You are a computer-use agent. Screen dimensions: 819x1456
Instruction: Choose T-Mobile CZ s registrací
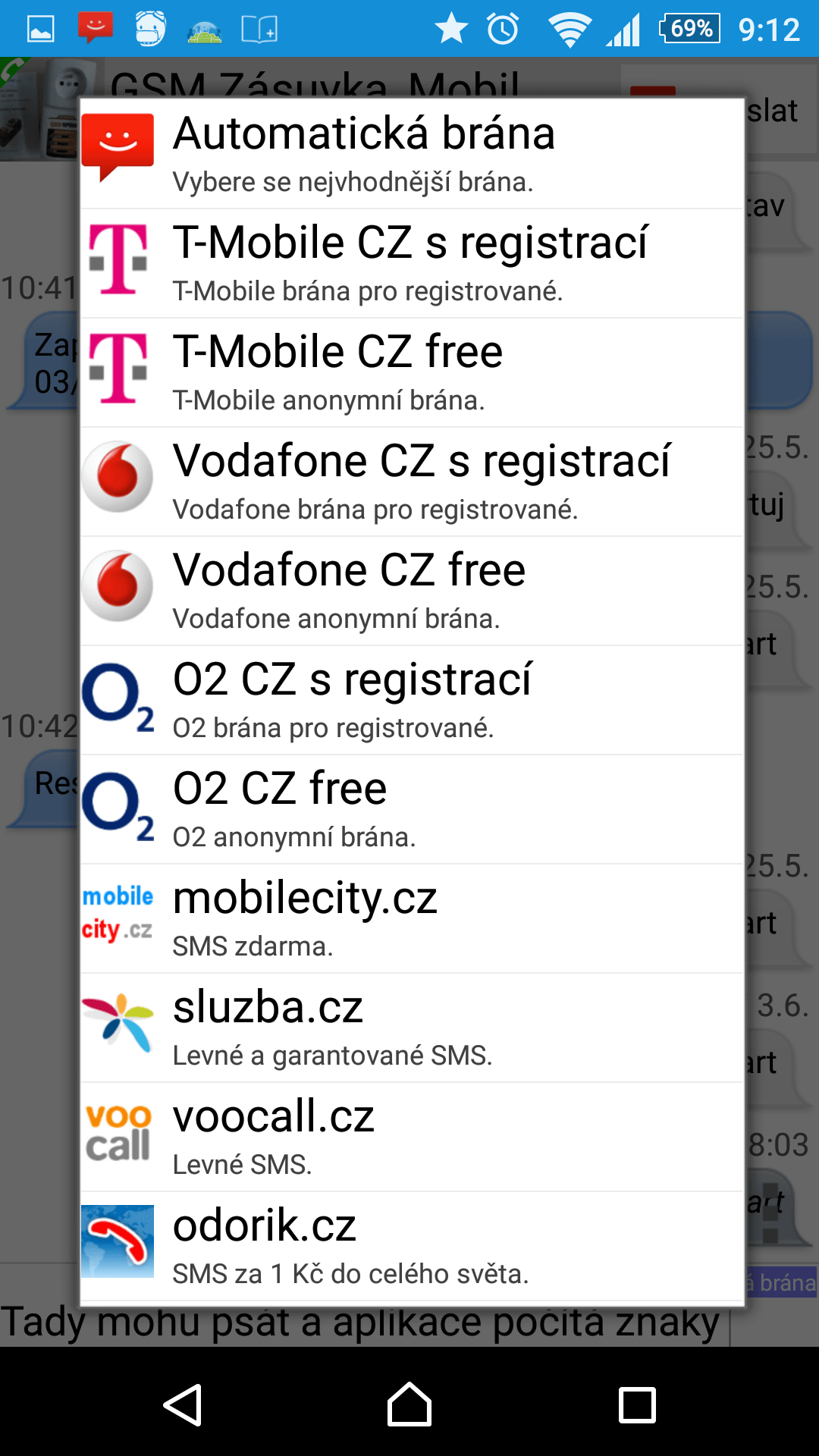pyautogui.click(x=412, y=263)
